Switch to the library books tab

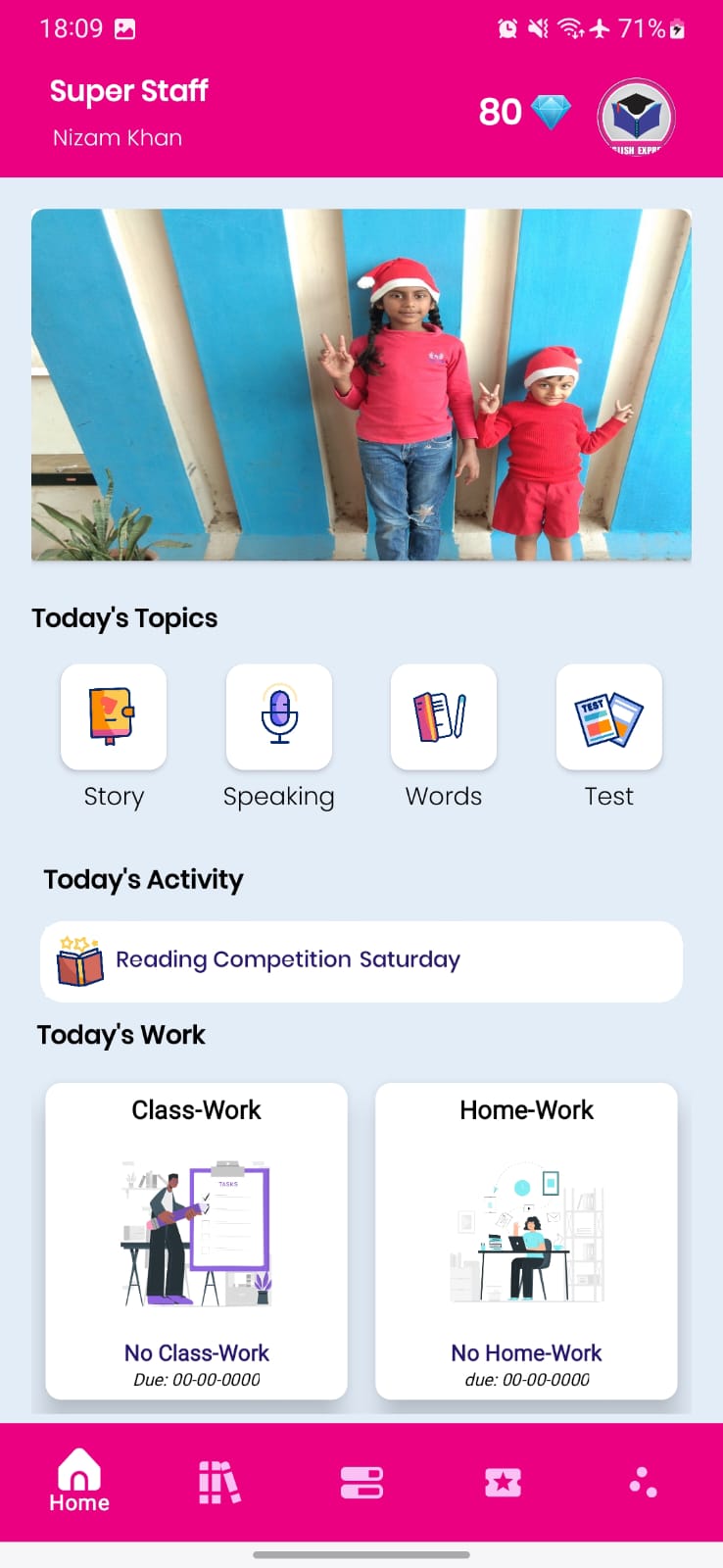click(219, 1482)
